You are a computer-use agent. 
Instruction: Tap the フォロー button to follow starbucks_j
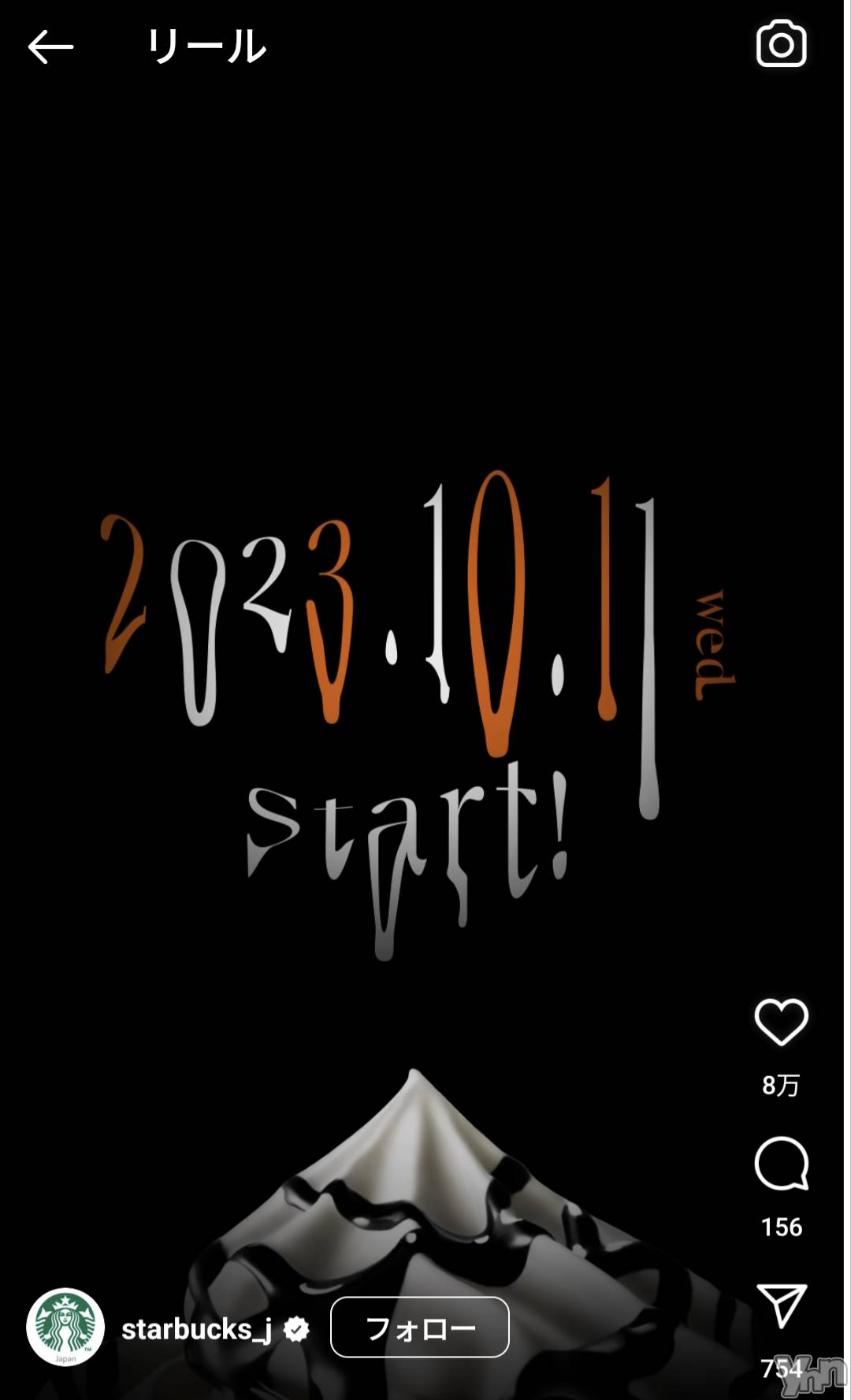pos(419,1328)
